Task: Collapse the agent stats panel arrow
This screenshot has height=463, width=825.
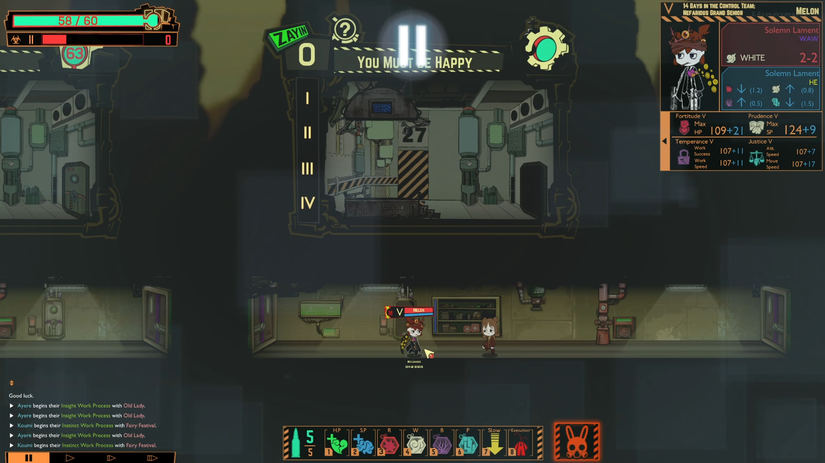Action: [664, 141]
